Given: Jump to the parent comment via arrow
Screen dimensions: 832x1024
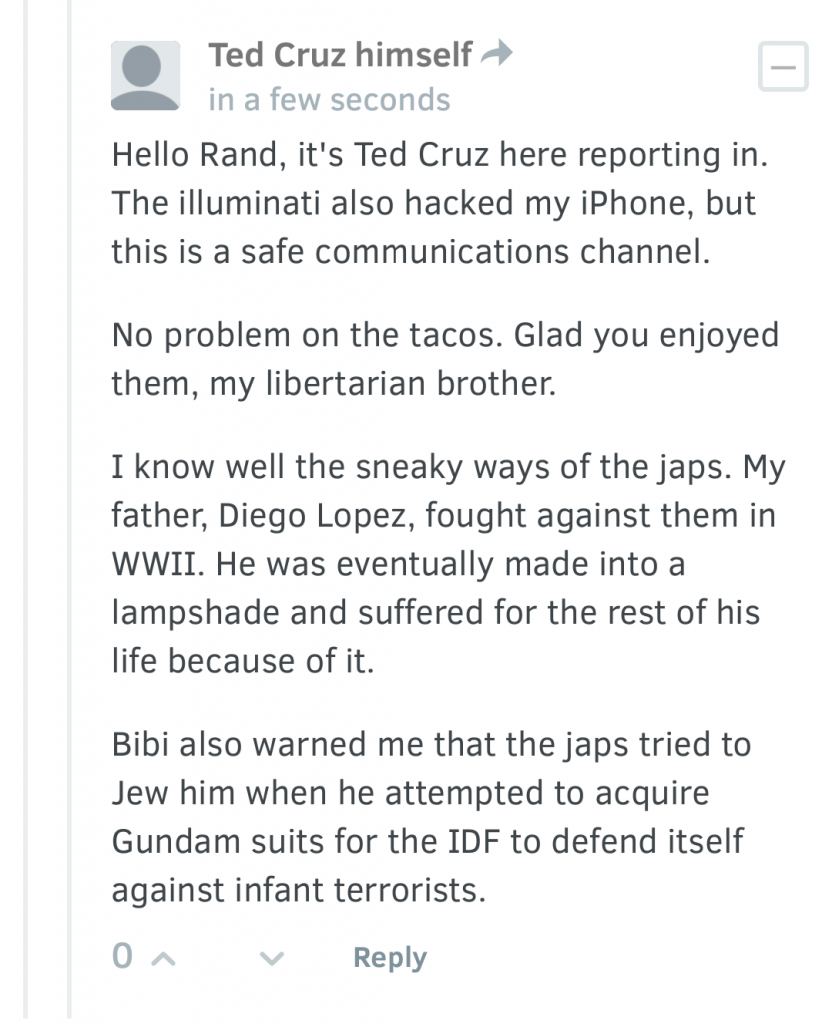Looking at the screenshot, I should click(x=496, y=54).
